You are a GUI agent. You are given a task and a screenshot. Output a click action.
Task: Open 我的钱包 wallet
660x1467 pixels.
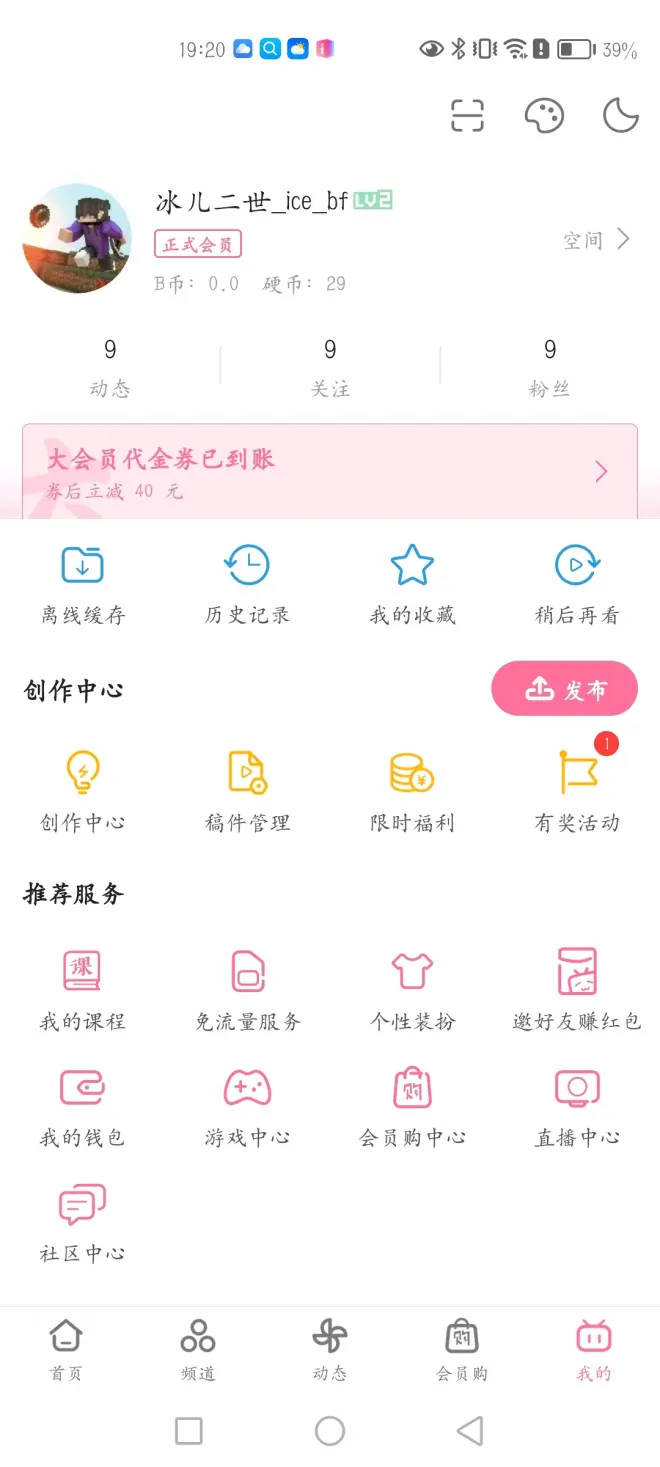click(83, 1104)
